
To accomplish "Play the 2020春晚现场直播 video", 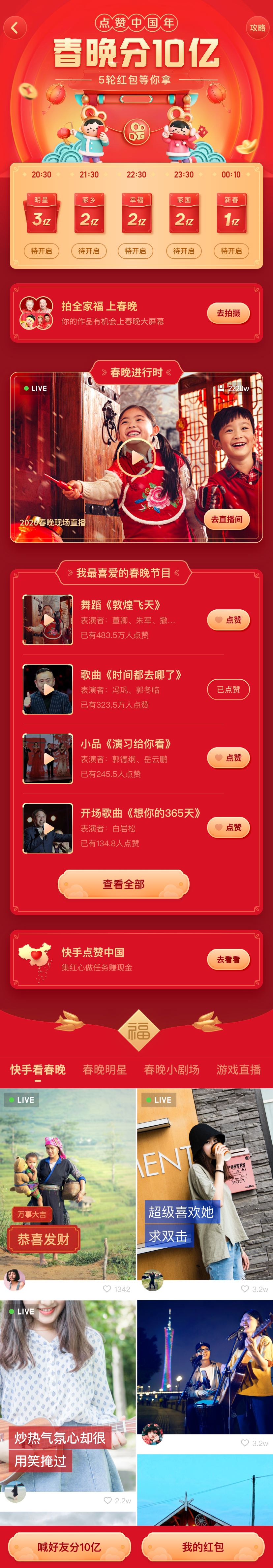I will [x=136, y=457].
